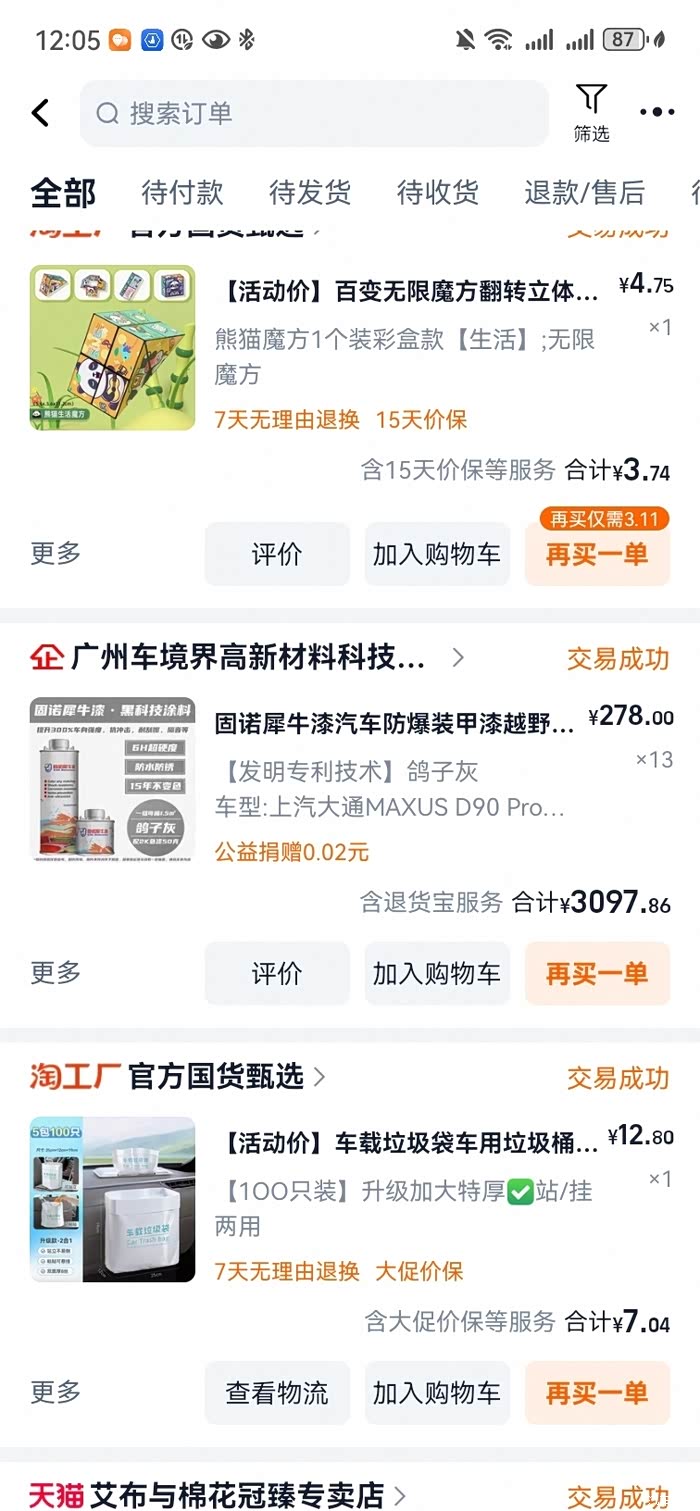The image size is (700, 1511).
Task: Show 更多 options for the 车载垃圾袋 order
Action: (x=55, y=1392)
